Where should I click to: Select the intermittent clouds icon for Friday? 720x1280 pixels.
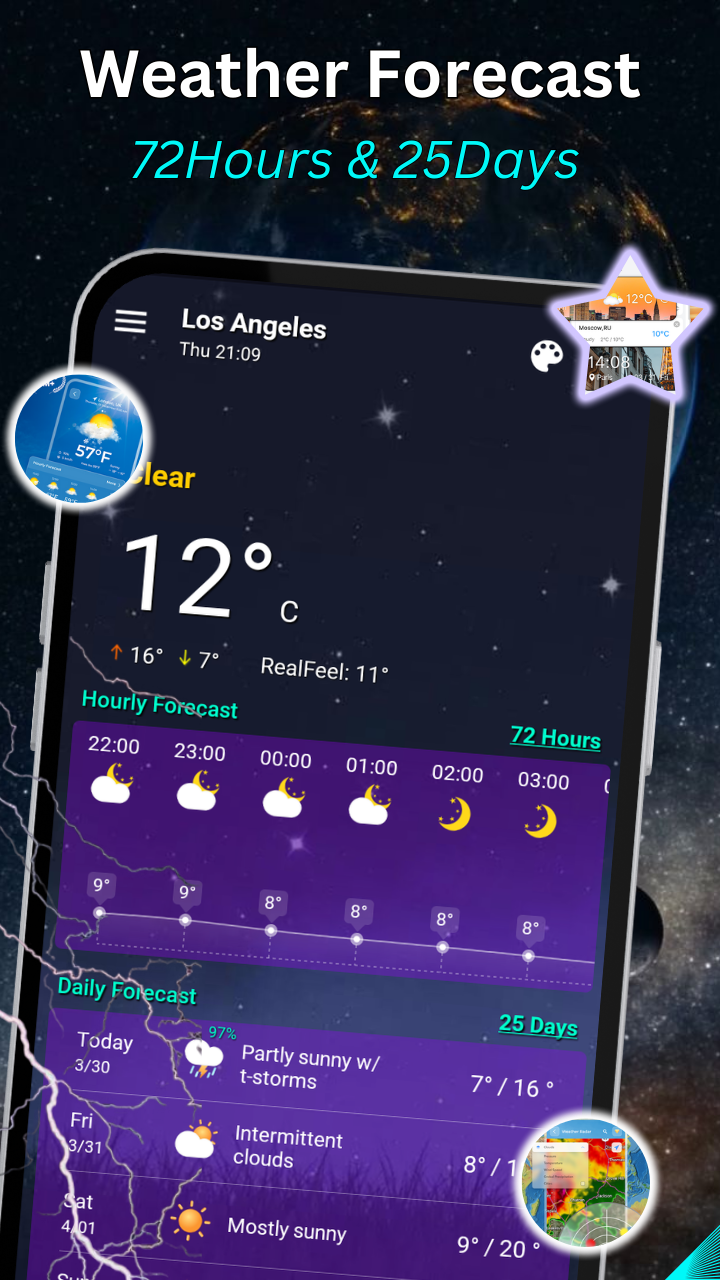click(x=199, y=1139)
